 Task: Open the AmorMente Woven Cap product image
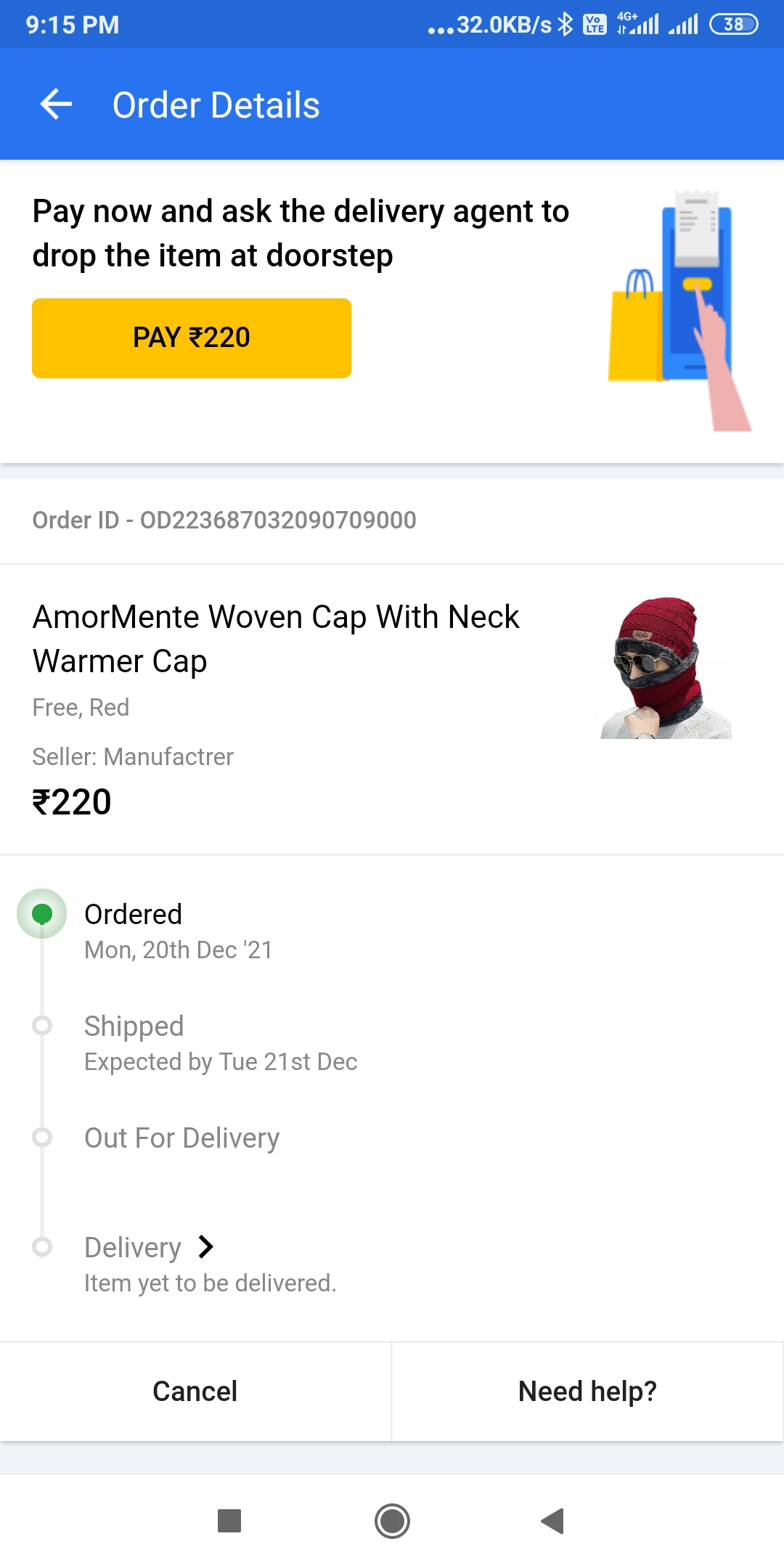[663, 668]
